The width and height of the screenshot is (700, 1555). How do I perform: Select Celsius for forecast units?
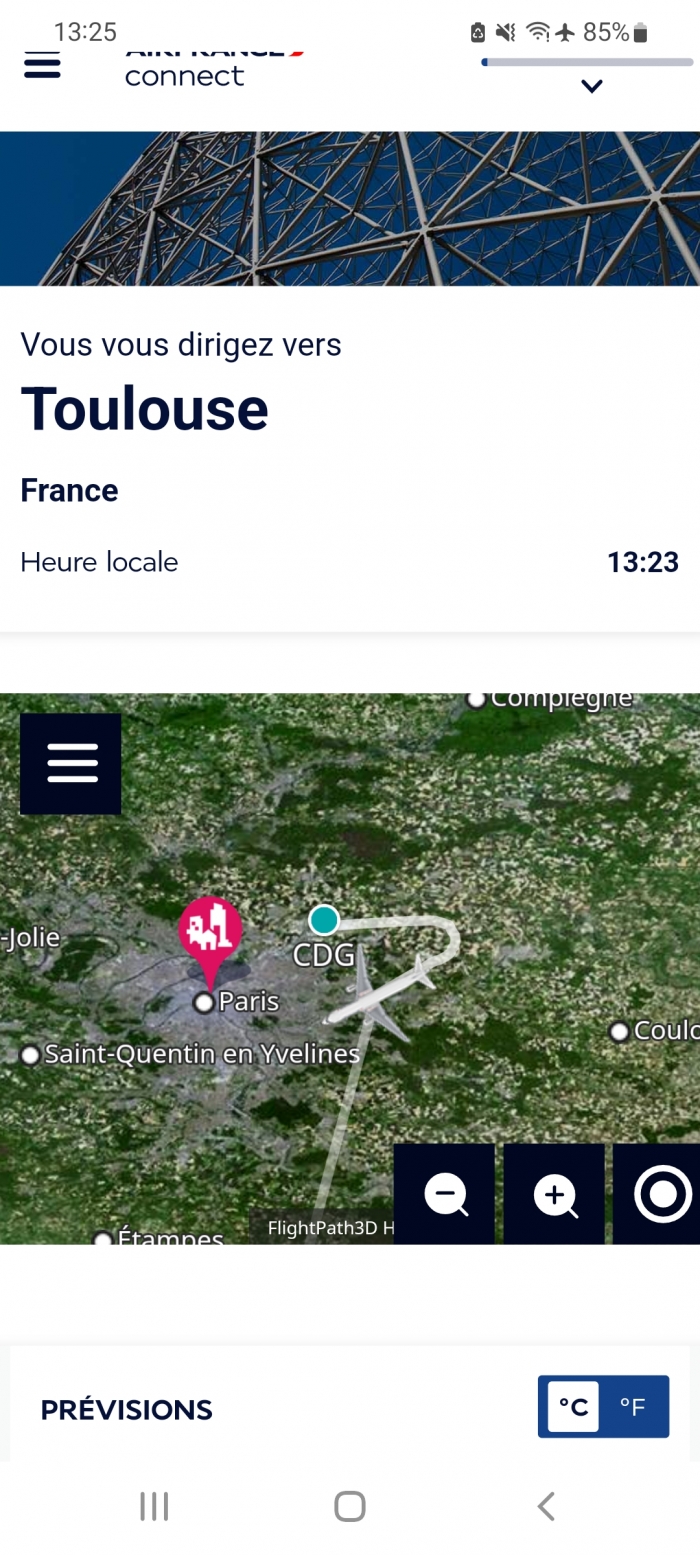pyautogui.click(x=573, y=1407)
